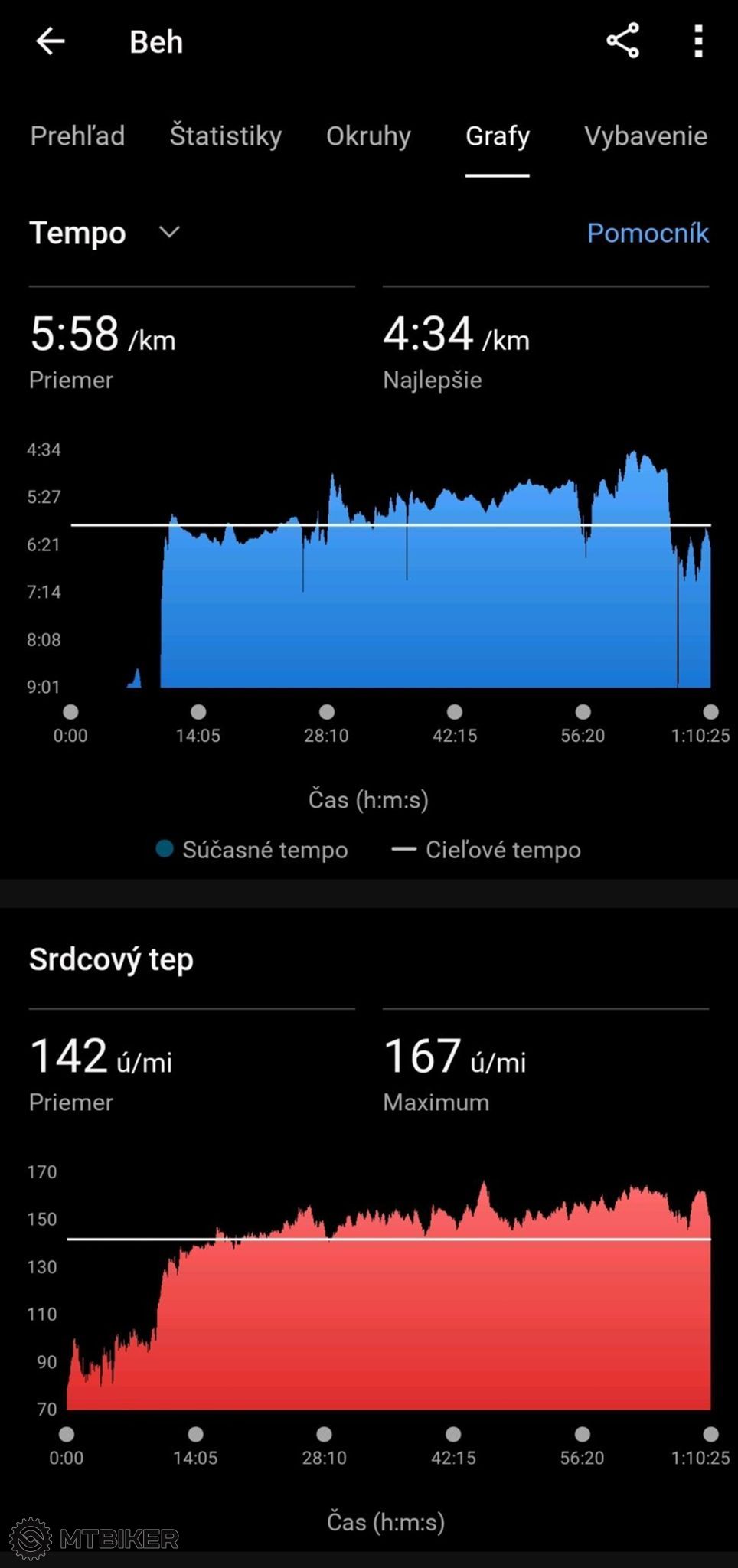
Task: Go back from the Beh activity
Action: pyautogui.click(x=51, y=41)
